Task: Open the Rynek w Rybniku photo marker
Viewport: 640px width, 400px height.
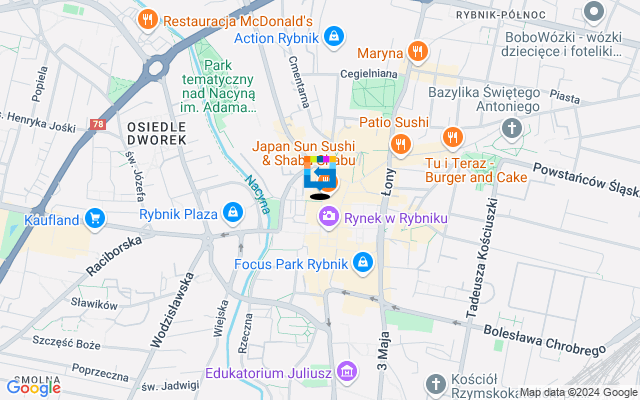Action: (328, 217)
